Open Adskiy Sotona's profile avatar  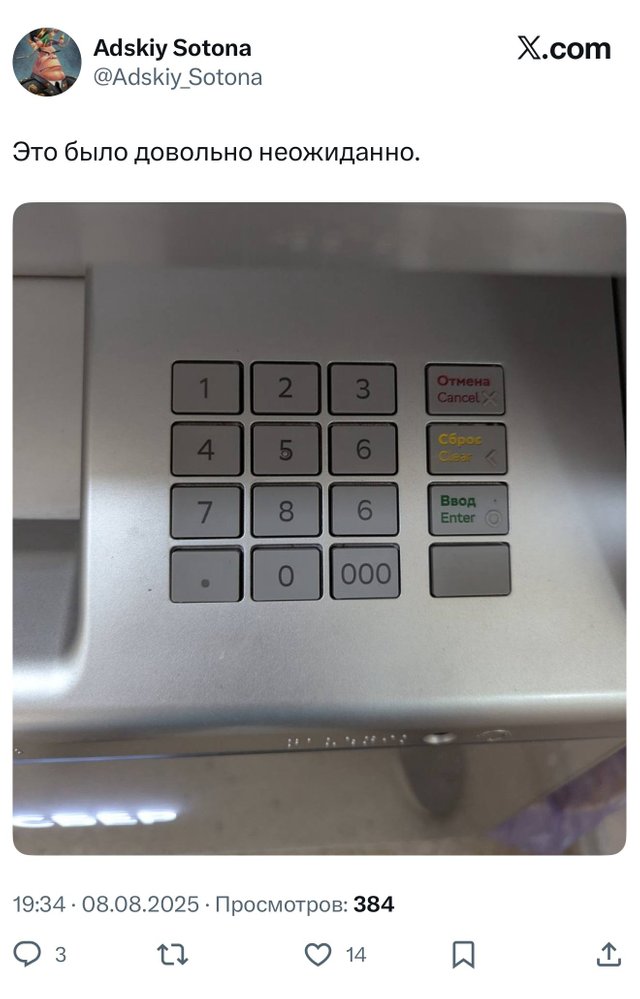click(47, 62)
